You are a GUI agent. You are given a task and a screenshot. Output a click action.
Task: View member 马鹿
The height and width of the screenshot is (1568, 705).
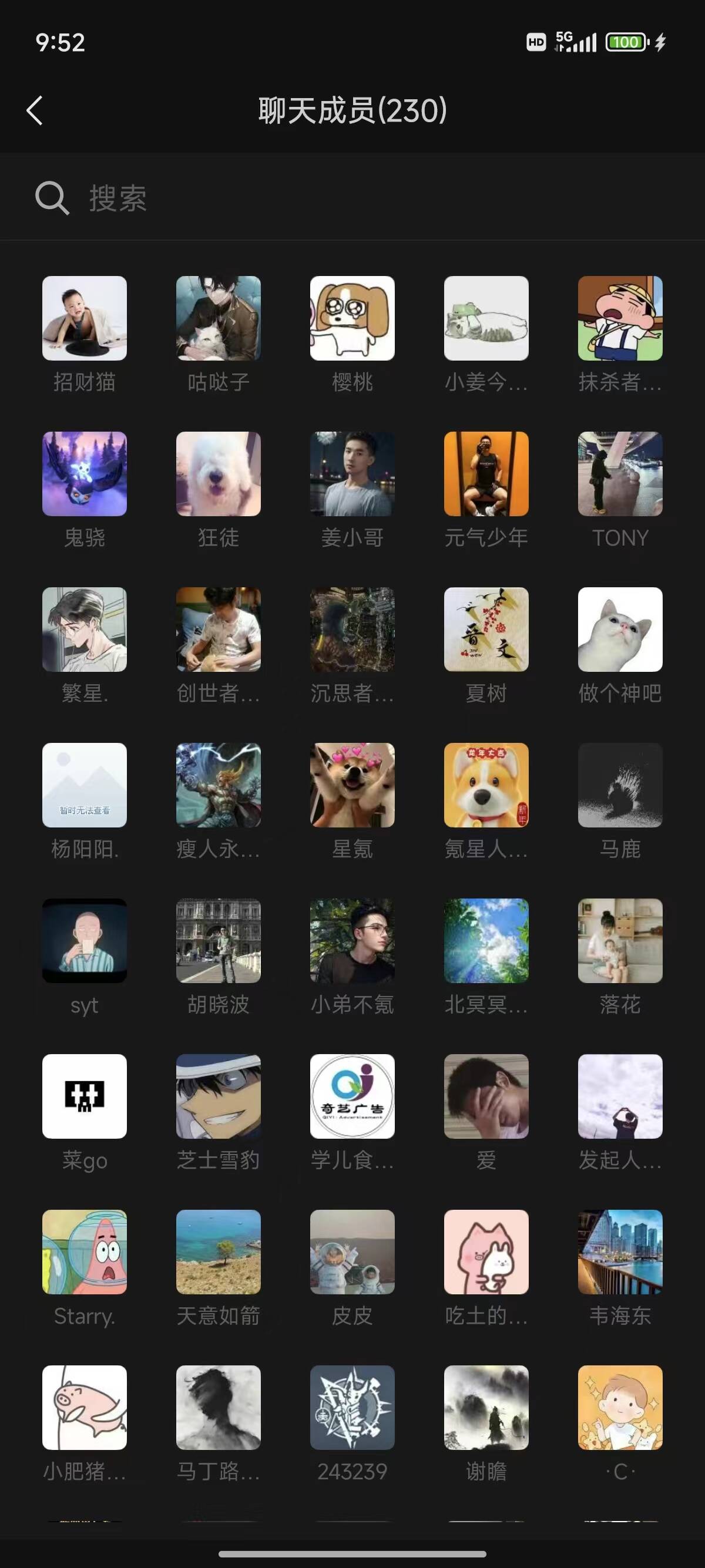(620, 785)
